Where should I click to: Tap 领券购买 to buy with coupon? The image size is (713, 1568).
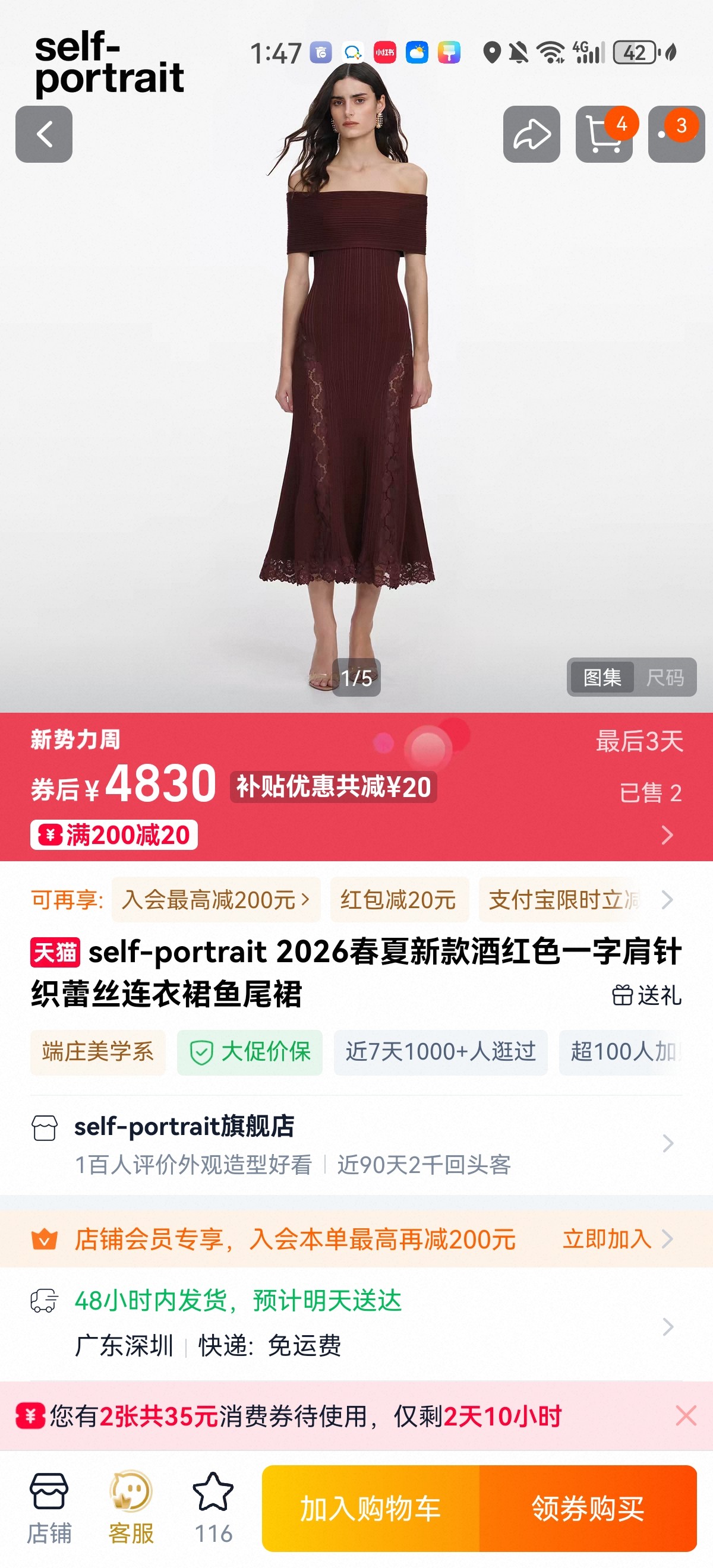pos(588,1509)
